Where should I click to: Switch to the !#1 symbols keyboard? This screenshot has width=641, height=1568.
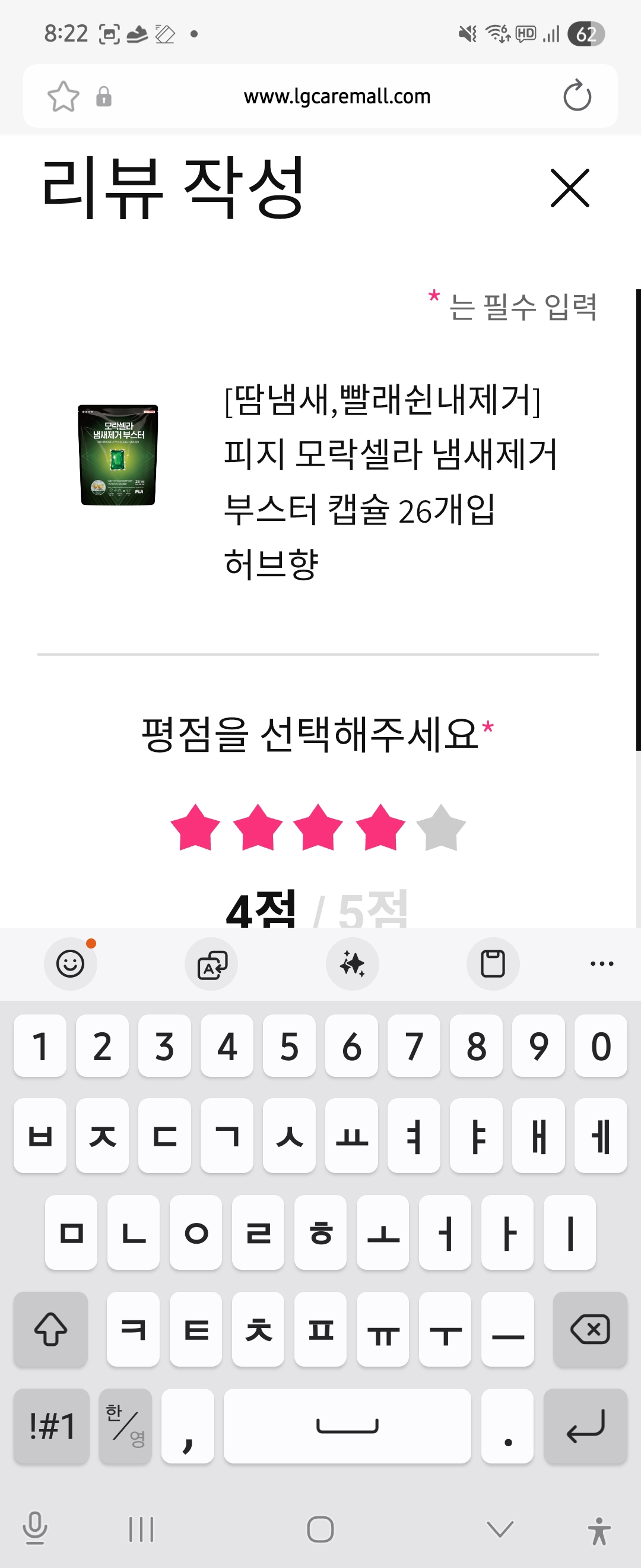coord(52,1425)
